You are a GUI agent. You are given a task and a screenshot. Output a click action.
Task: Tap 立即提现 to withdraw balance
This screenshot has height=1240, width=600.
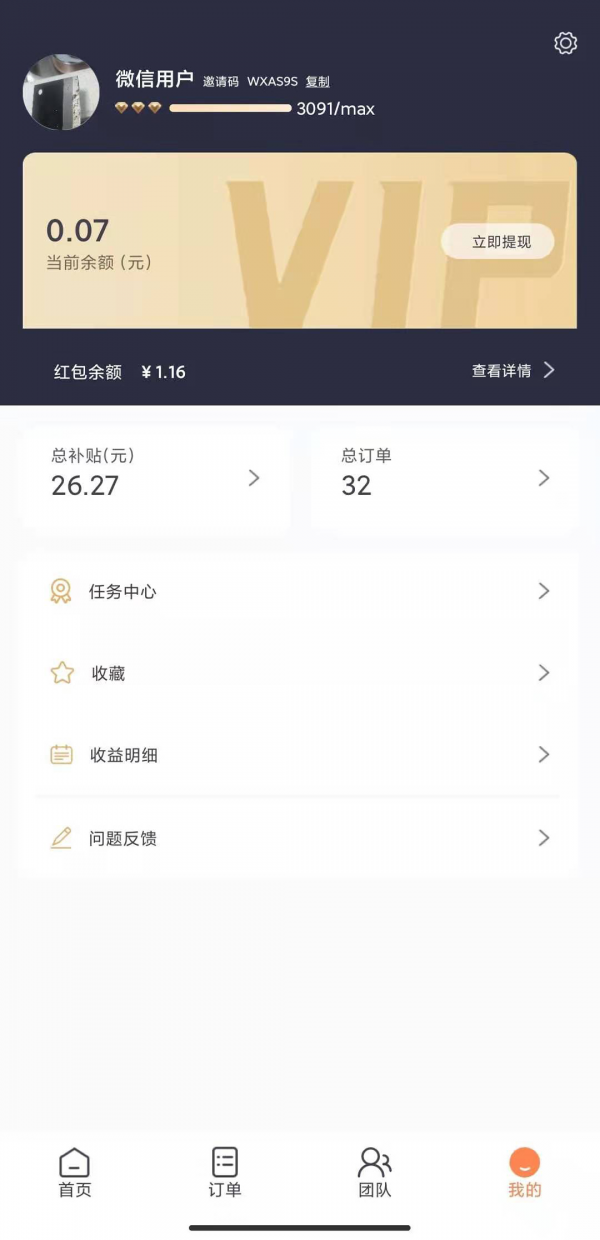(498, 241)
